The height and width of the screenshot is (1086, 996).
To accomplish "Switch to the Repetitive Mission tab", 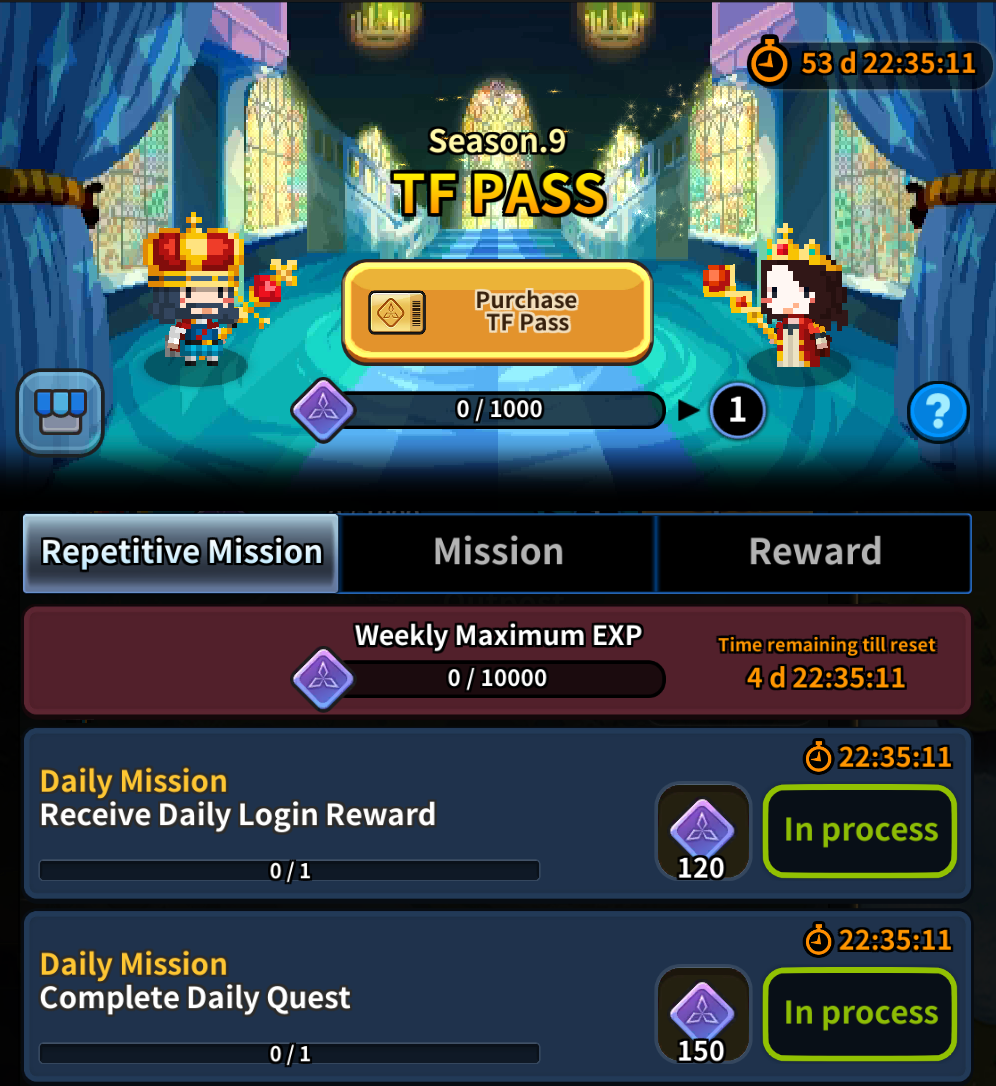I will [x=181, y=552].
